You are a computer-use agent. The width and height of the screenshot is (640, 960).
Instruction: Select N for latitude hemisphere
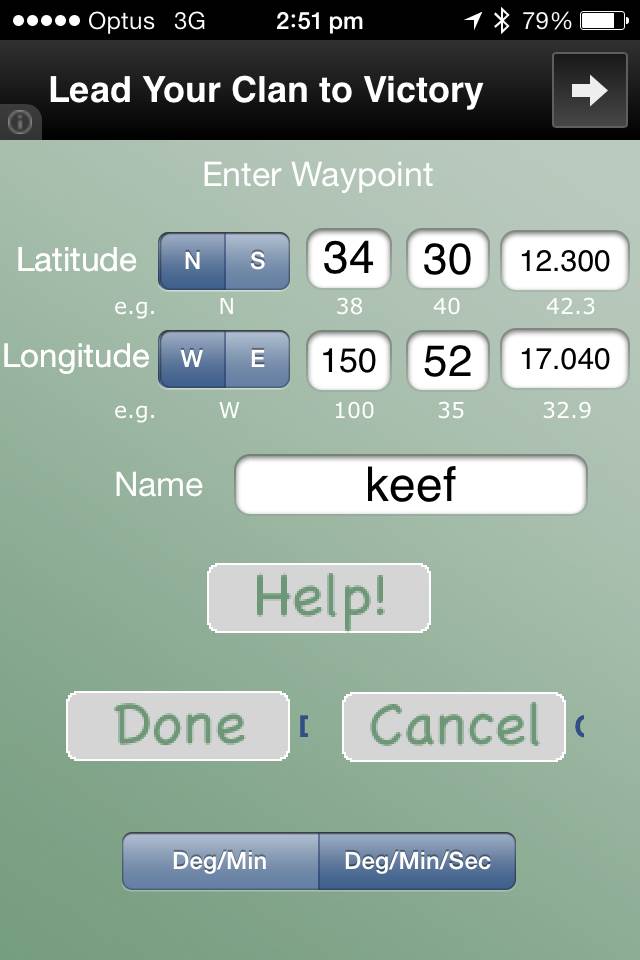(x=193, y=261)
